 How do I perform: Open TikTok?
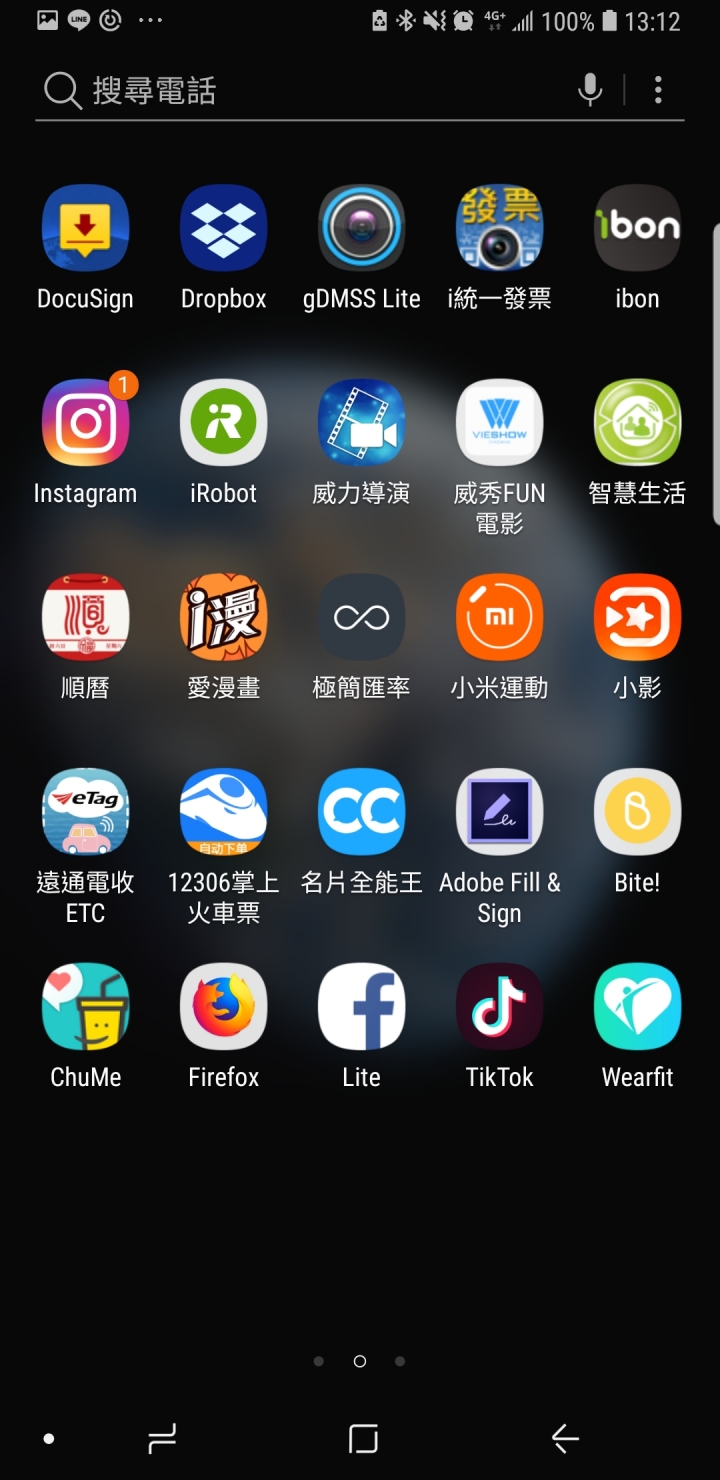point(499,1007)
